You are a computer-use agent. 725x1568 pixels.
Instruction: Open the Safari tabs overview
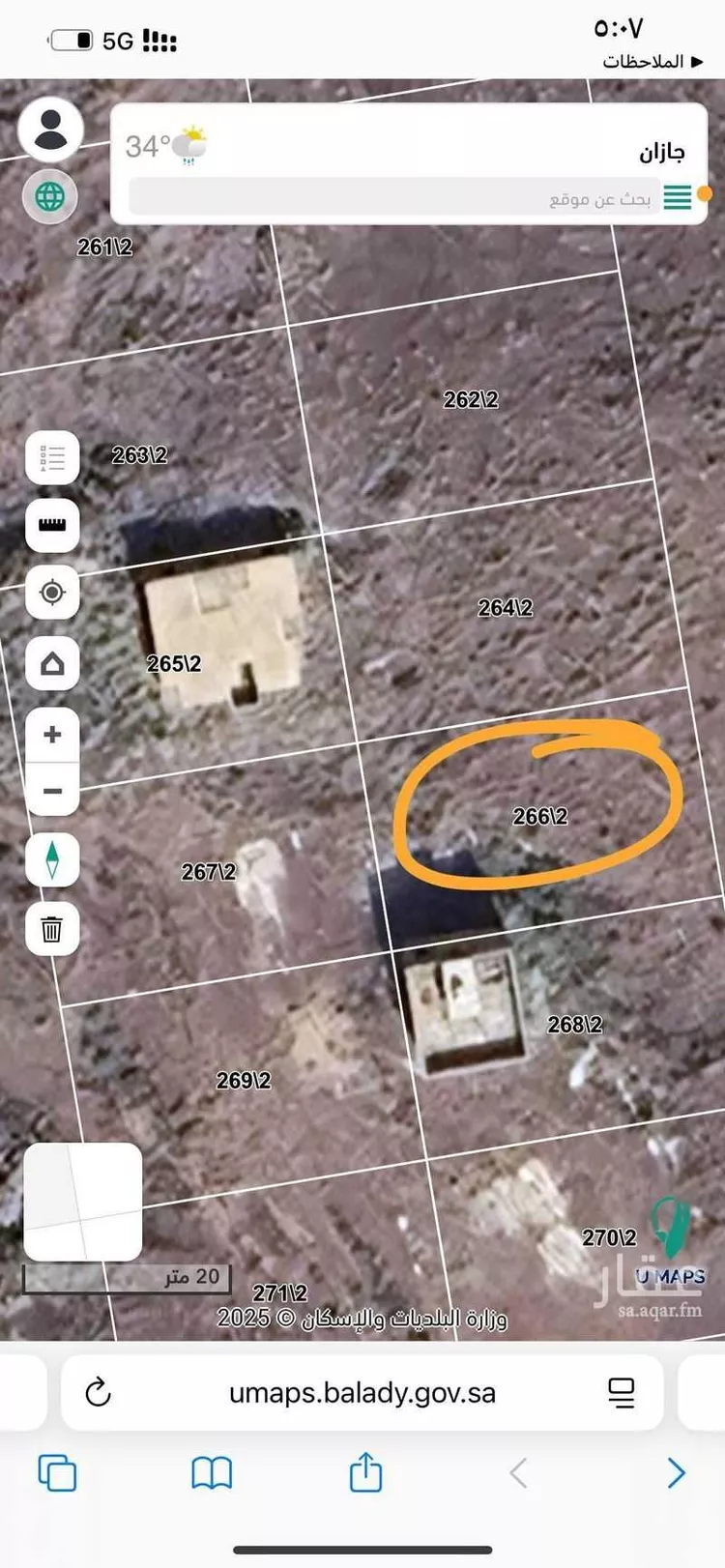pyautogui.click(x=57, y=1473)
